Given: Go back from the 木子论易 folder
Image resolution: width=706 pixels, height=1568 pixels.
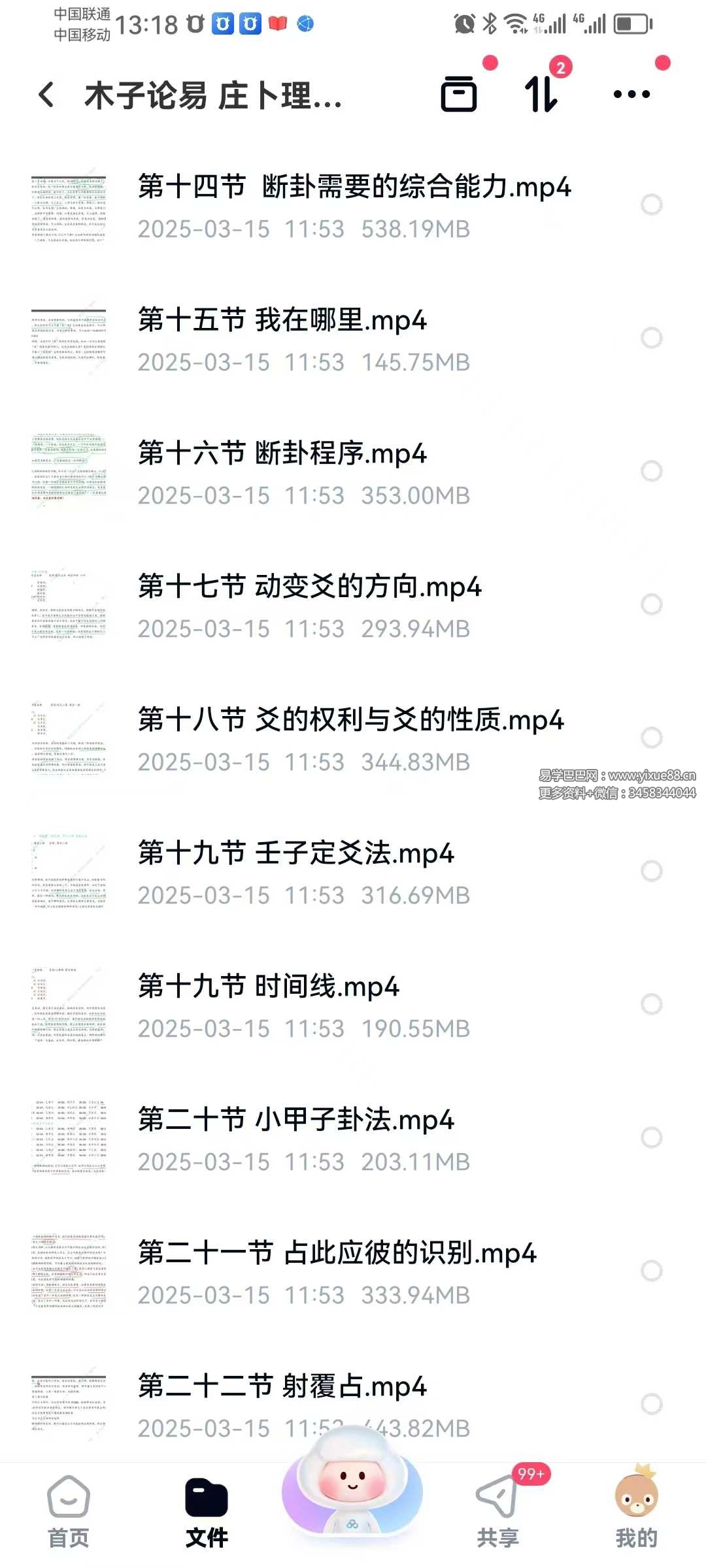Looking at the screenshot, I should click(x=46, y=95).
